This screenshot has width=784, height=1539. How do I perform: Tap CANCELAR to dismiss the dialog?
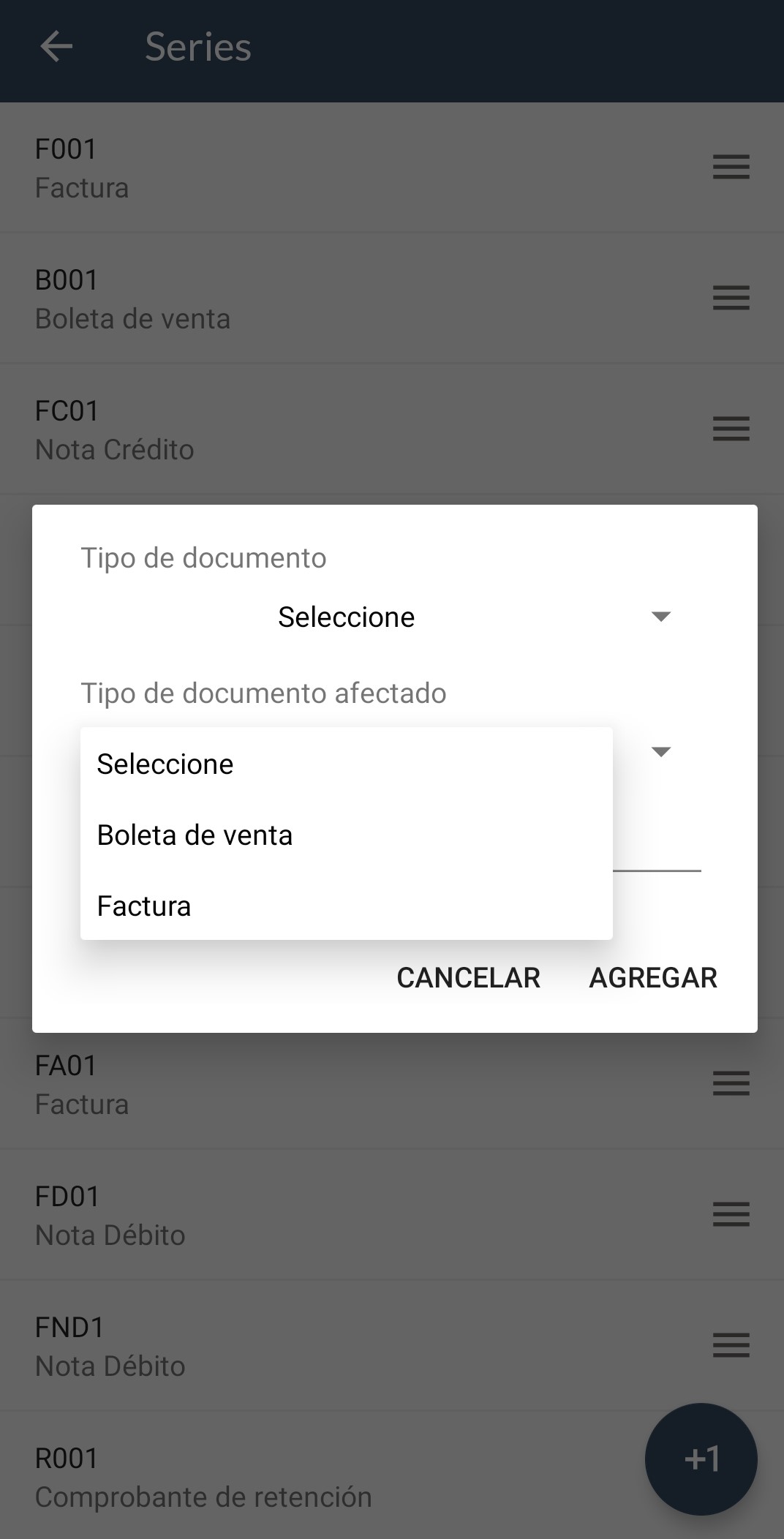pyautogui.click(x=468, y=978)
